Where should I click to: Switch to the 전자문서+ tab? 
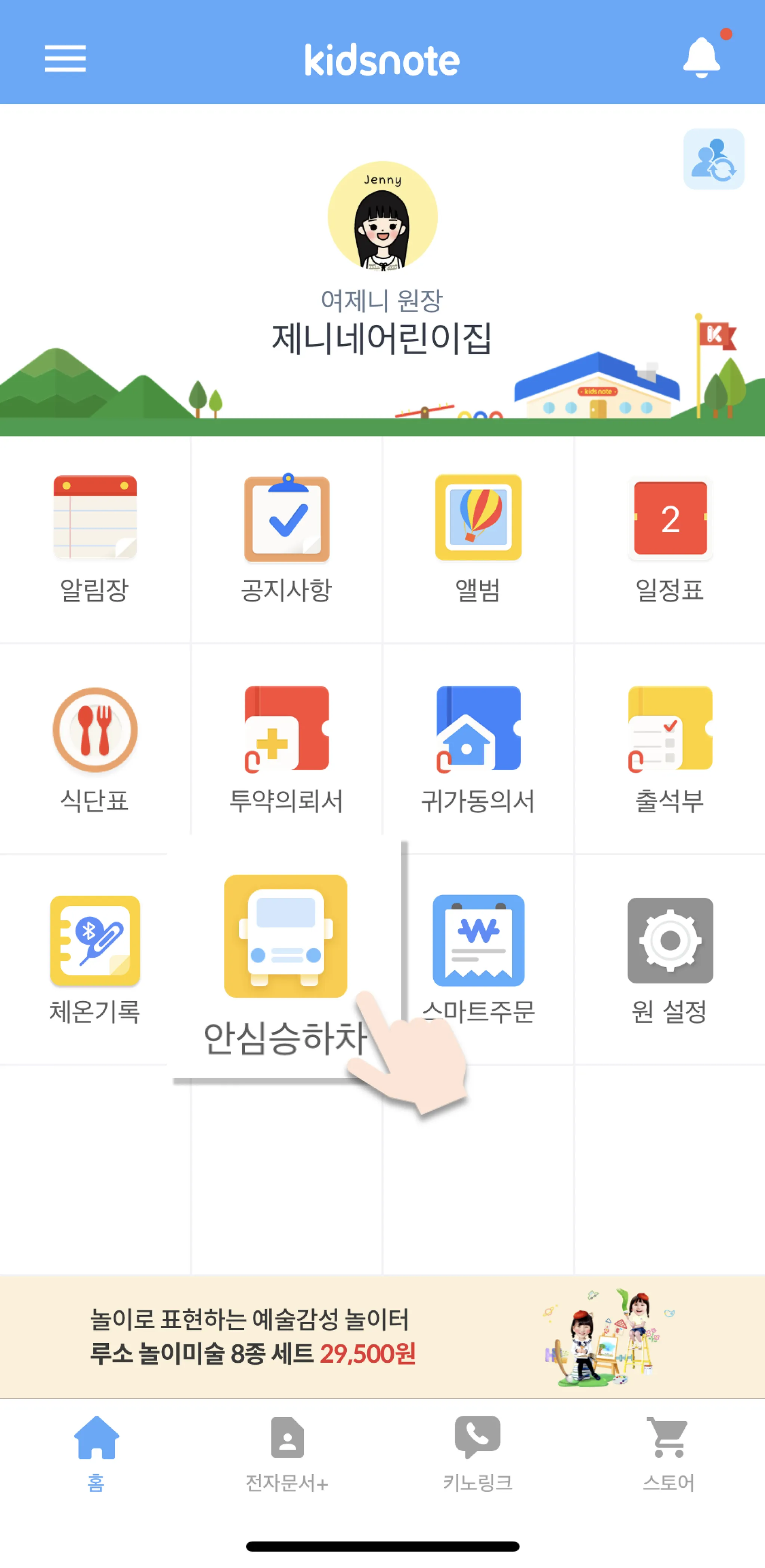tap(287, 1455)
